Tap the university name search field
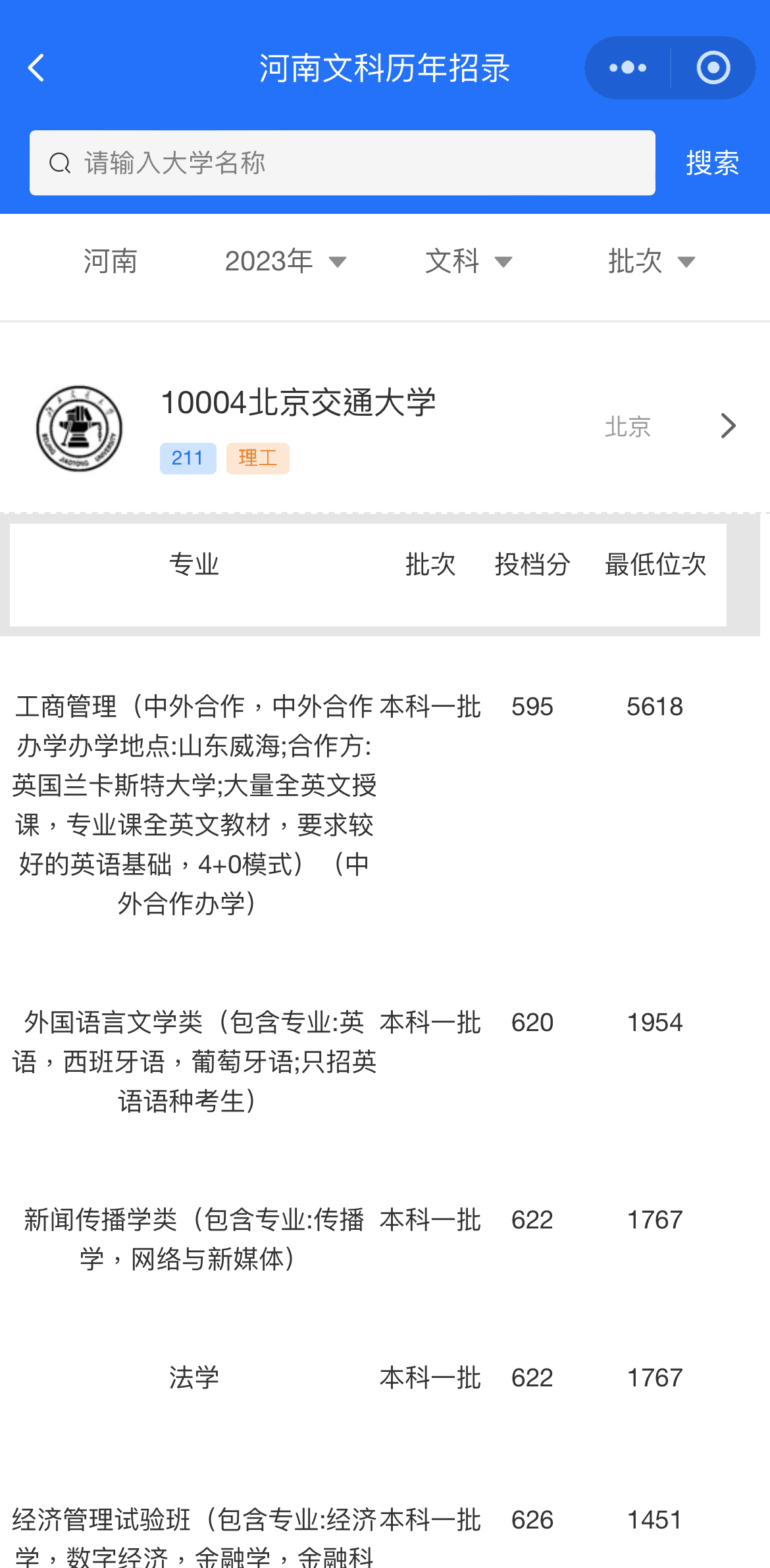The height and width of the screenshot is (1568, 770). (x=342, y=163)
